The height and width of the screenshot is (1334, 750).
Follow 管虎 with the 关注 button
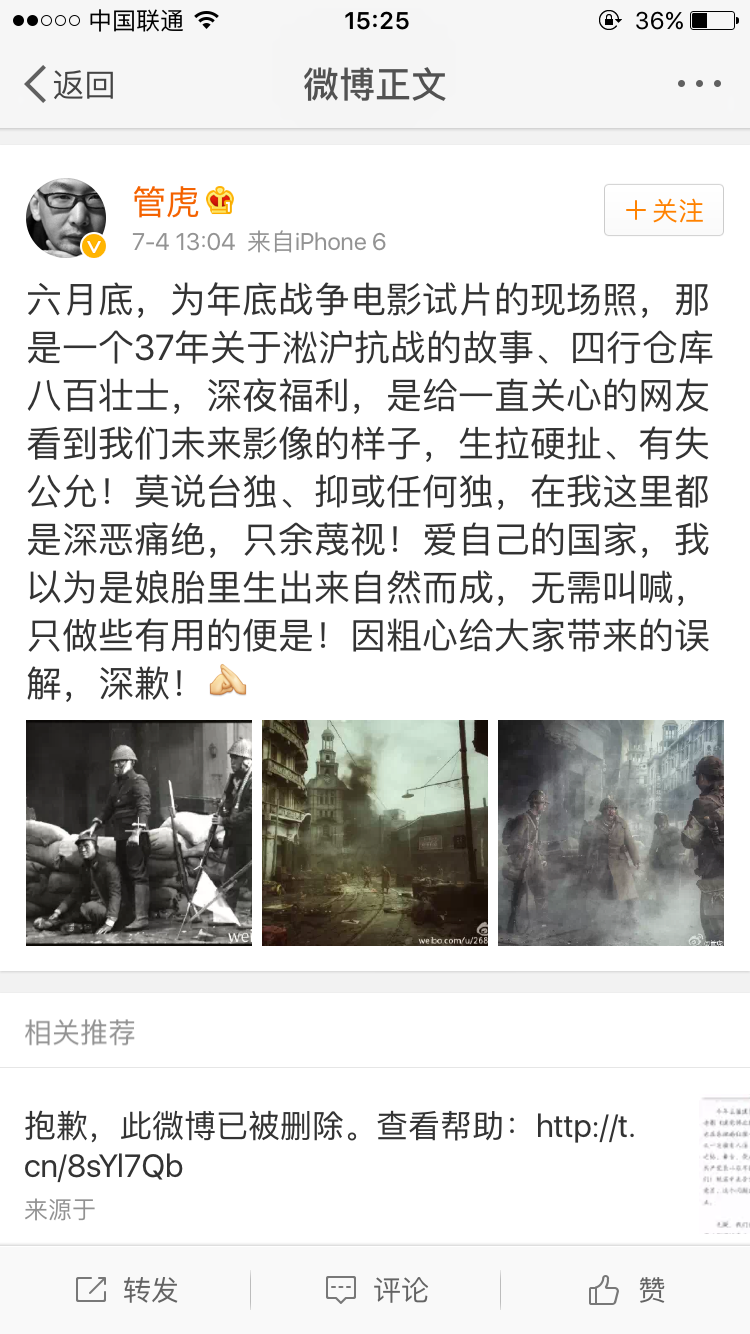664,211
